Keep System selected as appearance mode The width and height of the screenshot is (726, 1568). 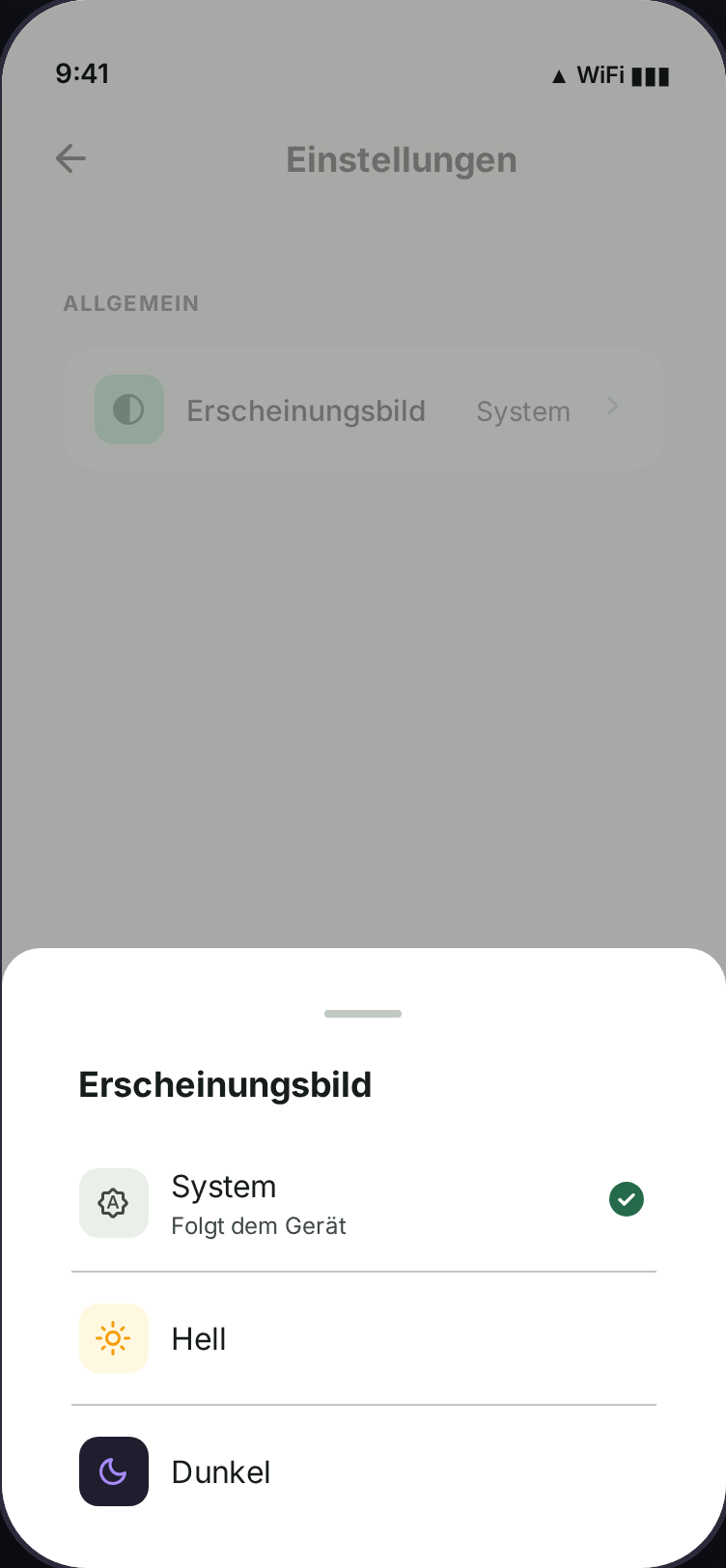[x=223, y=1186]
